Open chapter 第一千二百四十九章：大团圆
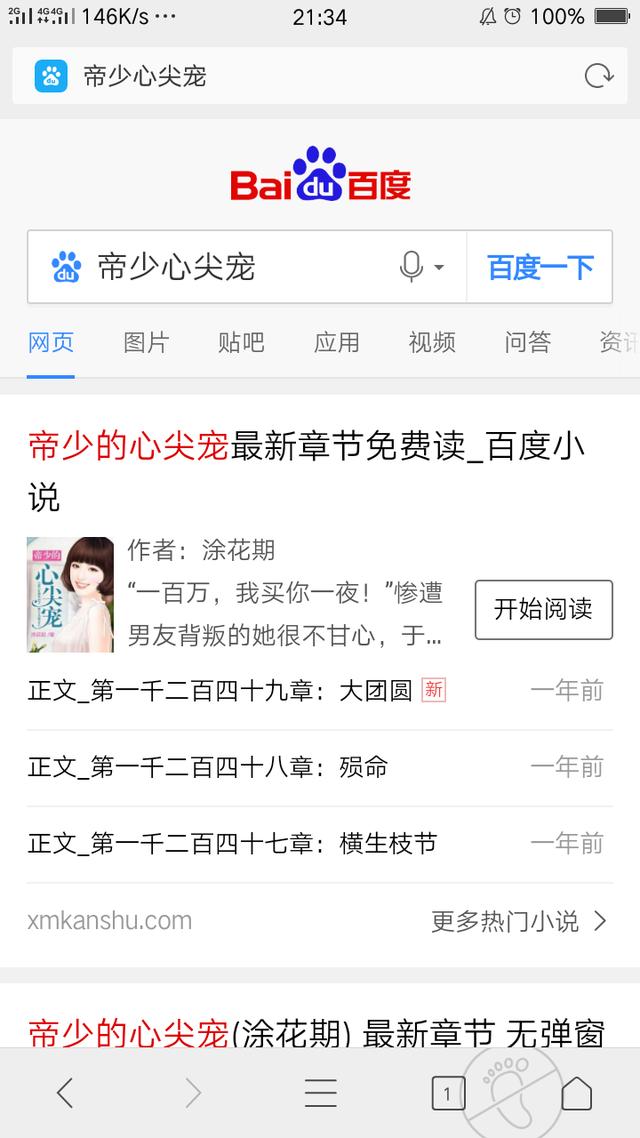640x1138 pixels. pos(220,690)
